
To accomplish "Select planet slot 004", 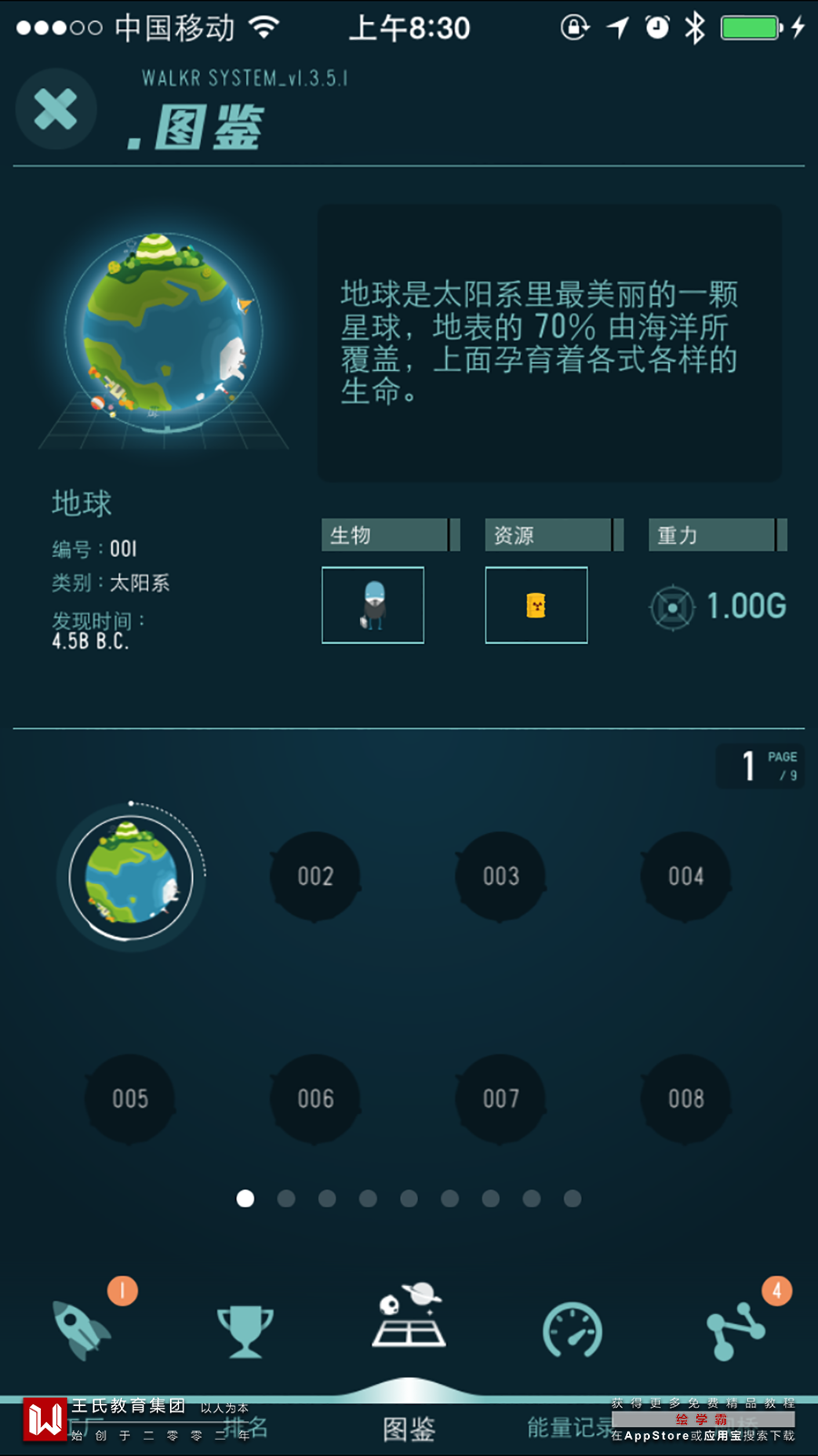I will (686, 876).
